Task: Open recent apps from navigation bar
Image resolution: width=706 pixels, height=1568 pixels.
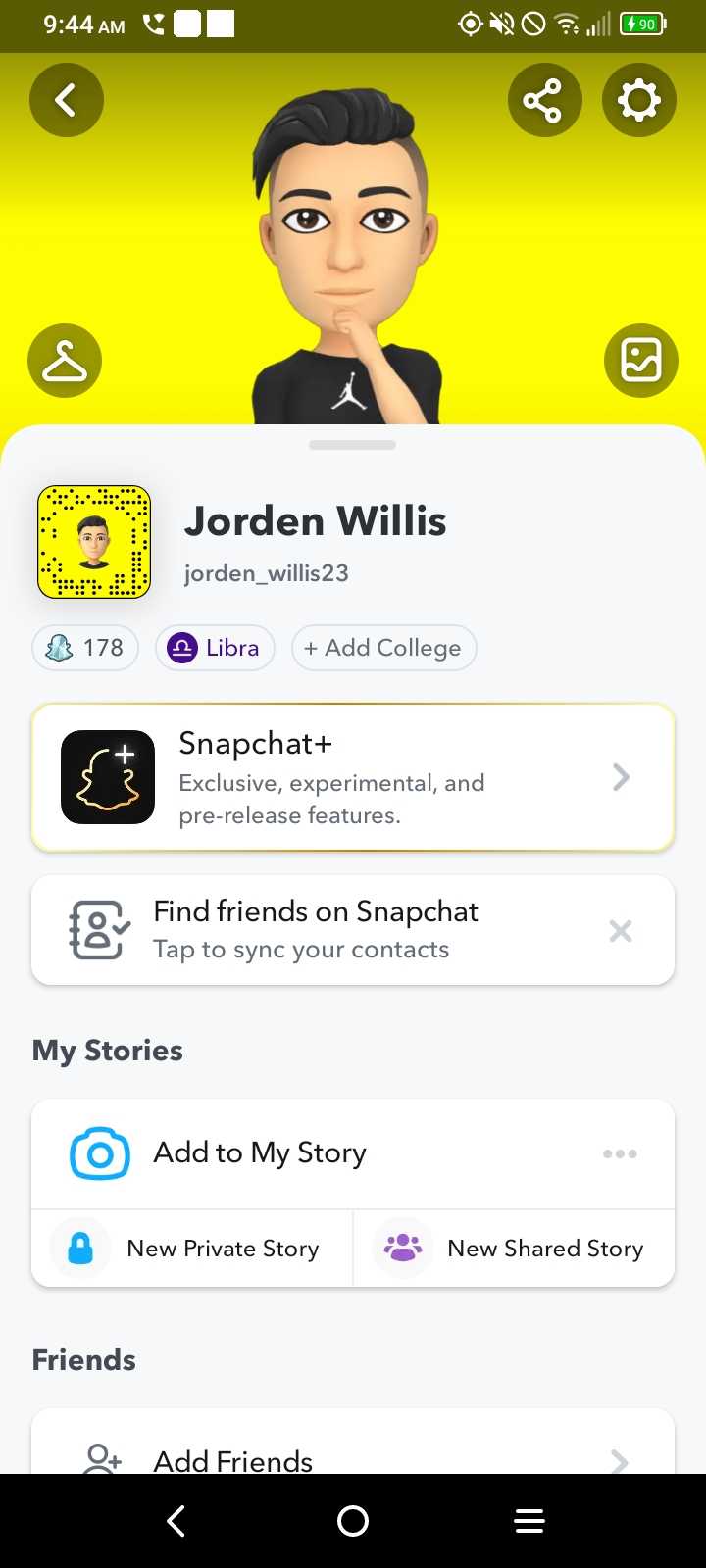Action: coord(529,1521)
